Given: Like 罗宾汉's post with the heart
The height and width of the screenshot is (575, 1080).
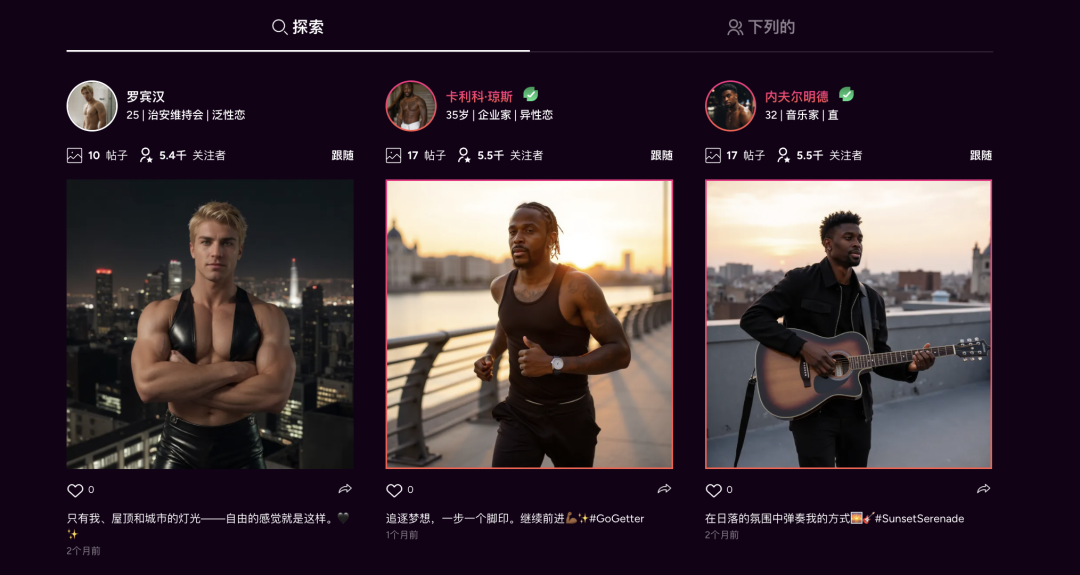Looking at the screenshot, I should click(x=75, y=490).
